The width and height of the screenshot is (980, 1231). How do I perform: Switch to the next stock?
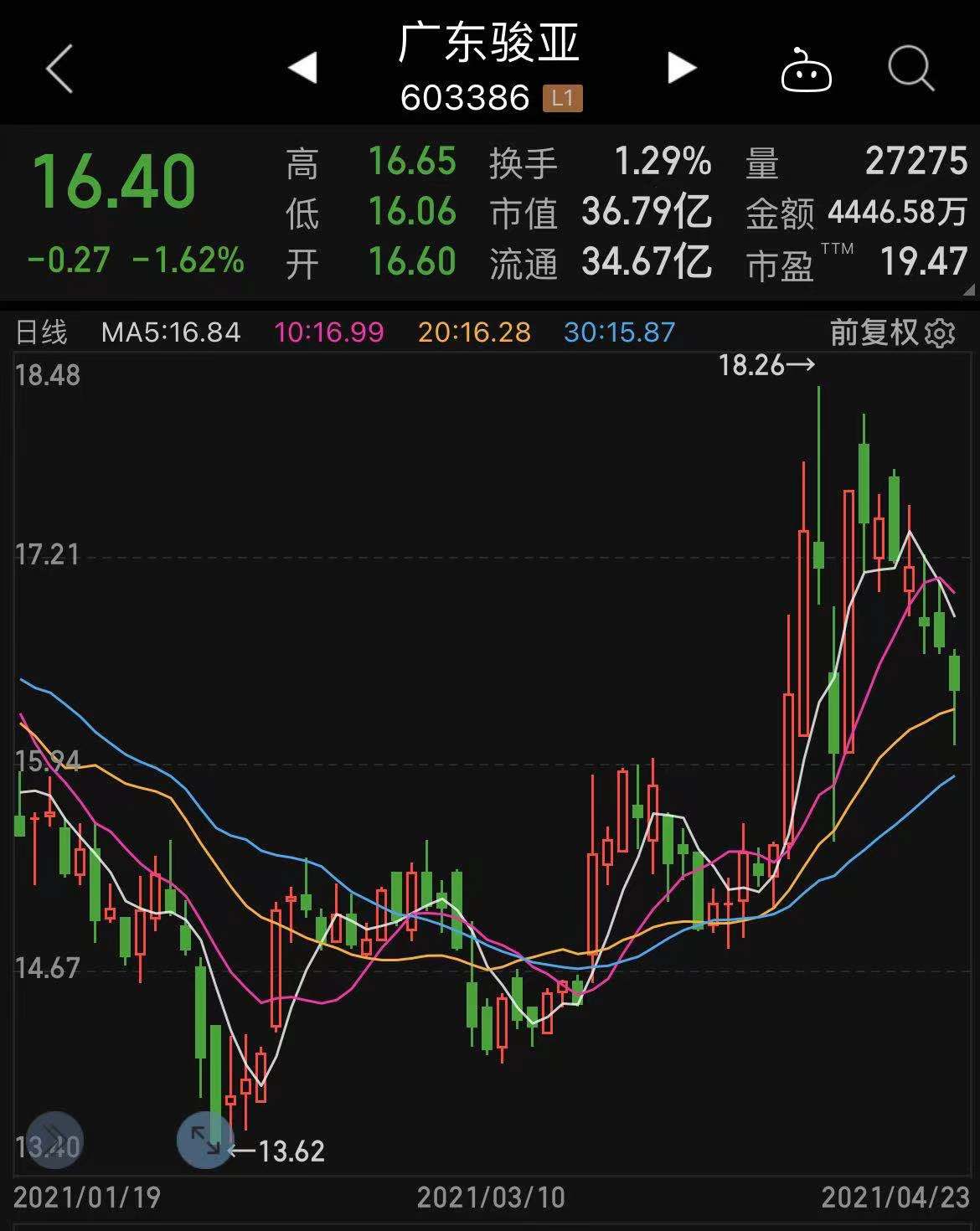(682, 68)
